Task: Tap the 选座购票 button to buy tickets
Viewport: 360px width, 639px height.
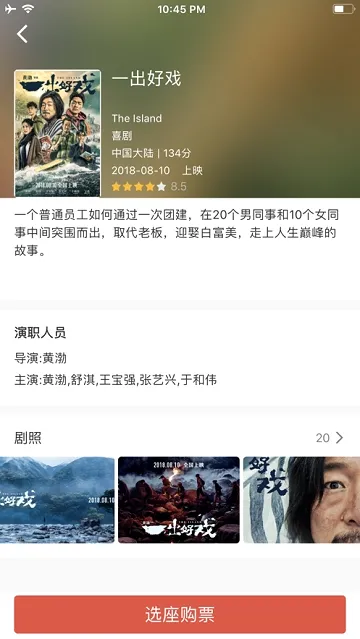Action: 180,614
